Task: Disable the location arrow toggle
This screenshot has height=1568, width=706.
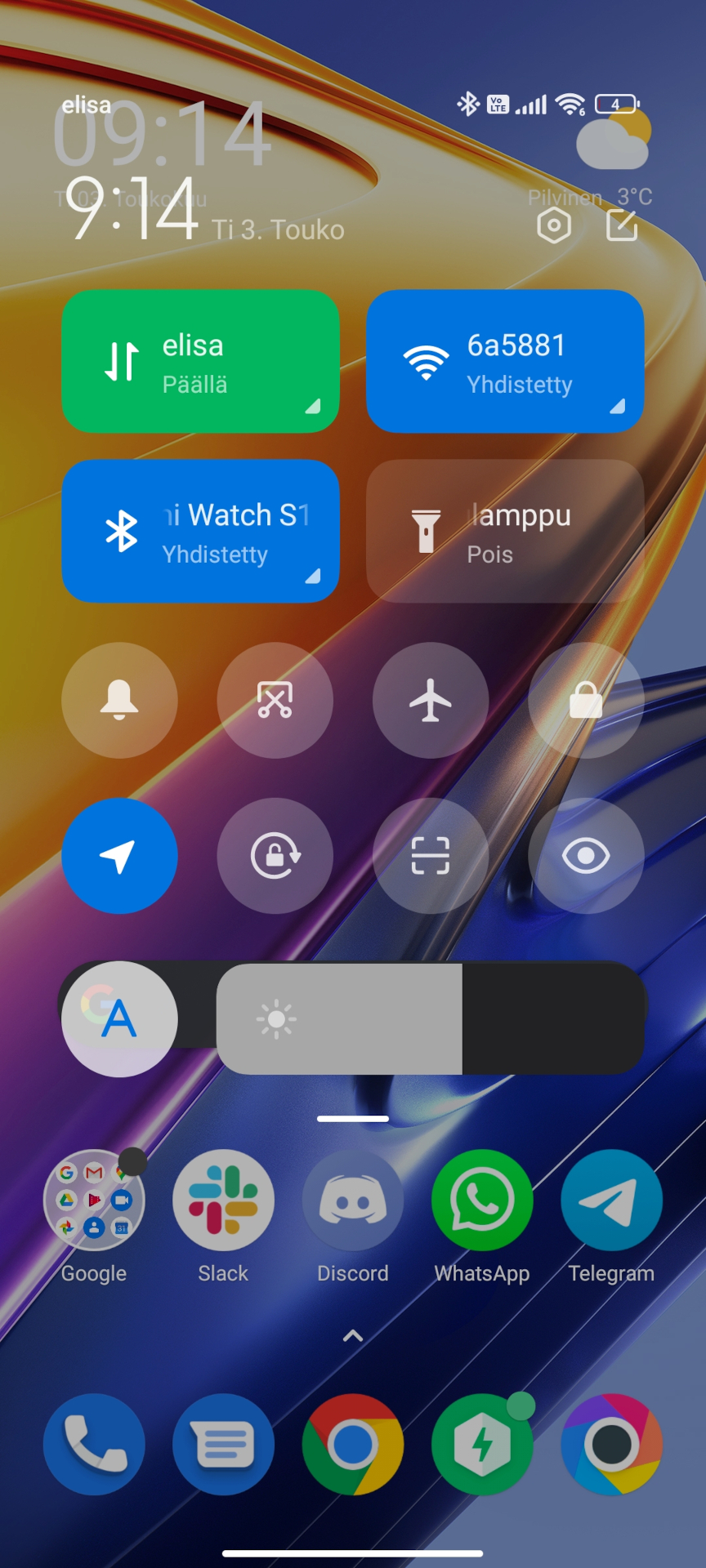Action: pyautogui.click(x=119, y=856)
